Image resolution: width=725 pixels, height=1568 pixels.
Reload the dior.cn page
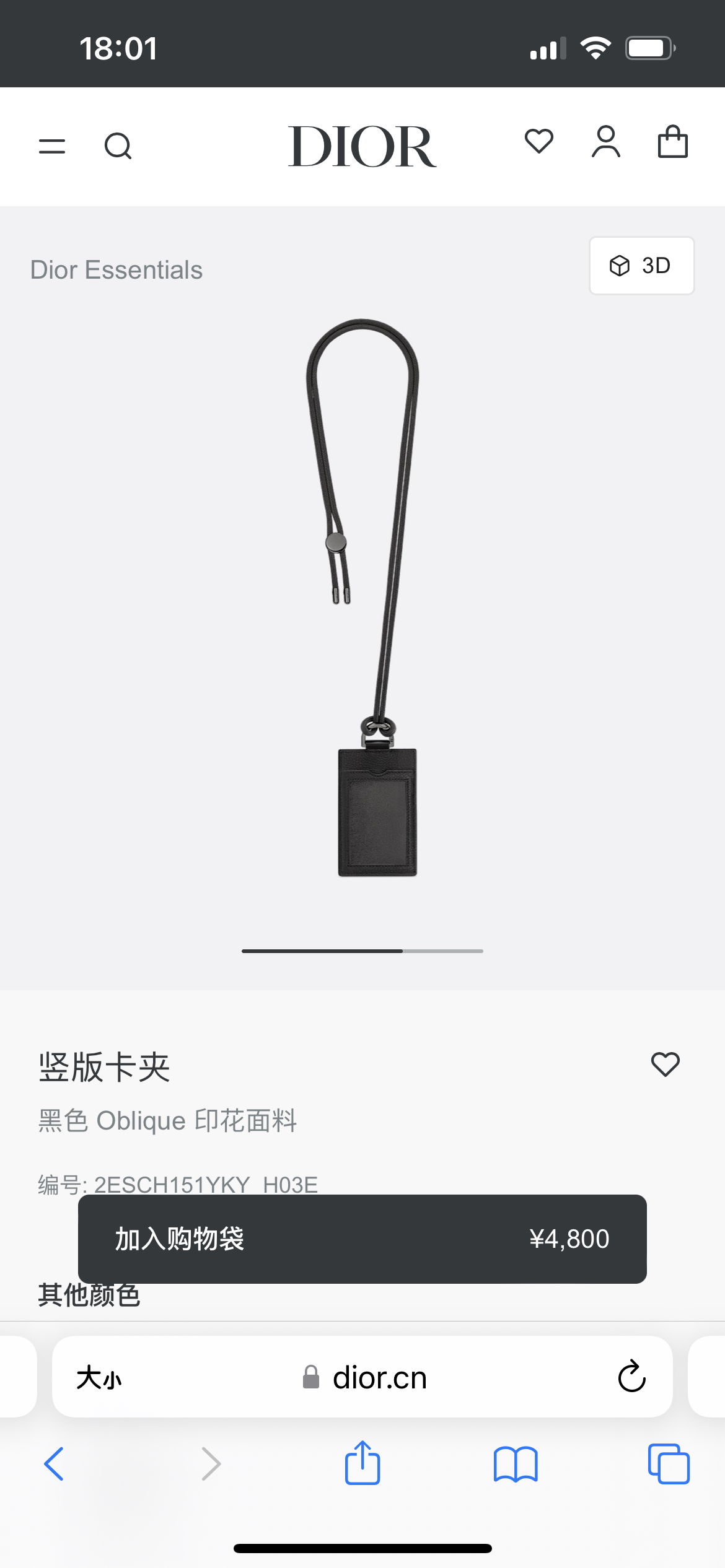point(631,1377)
